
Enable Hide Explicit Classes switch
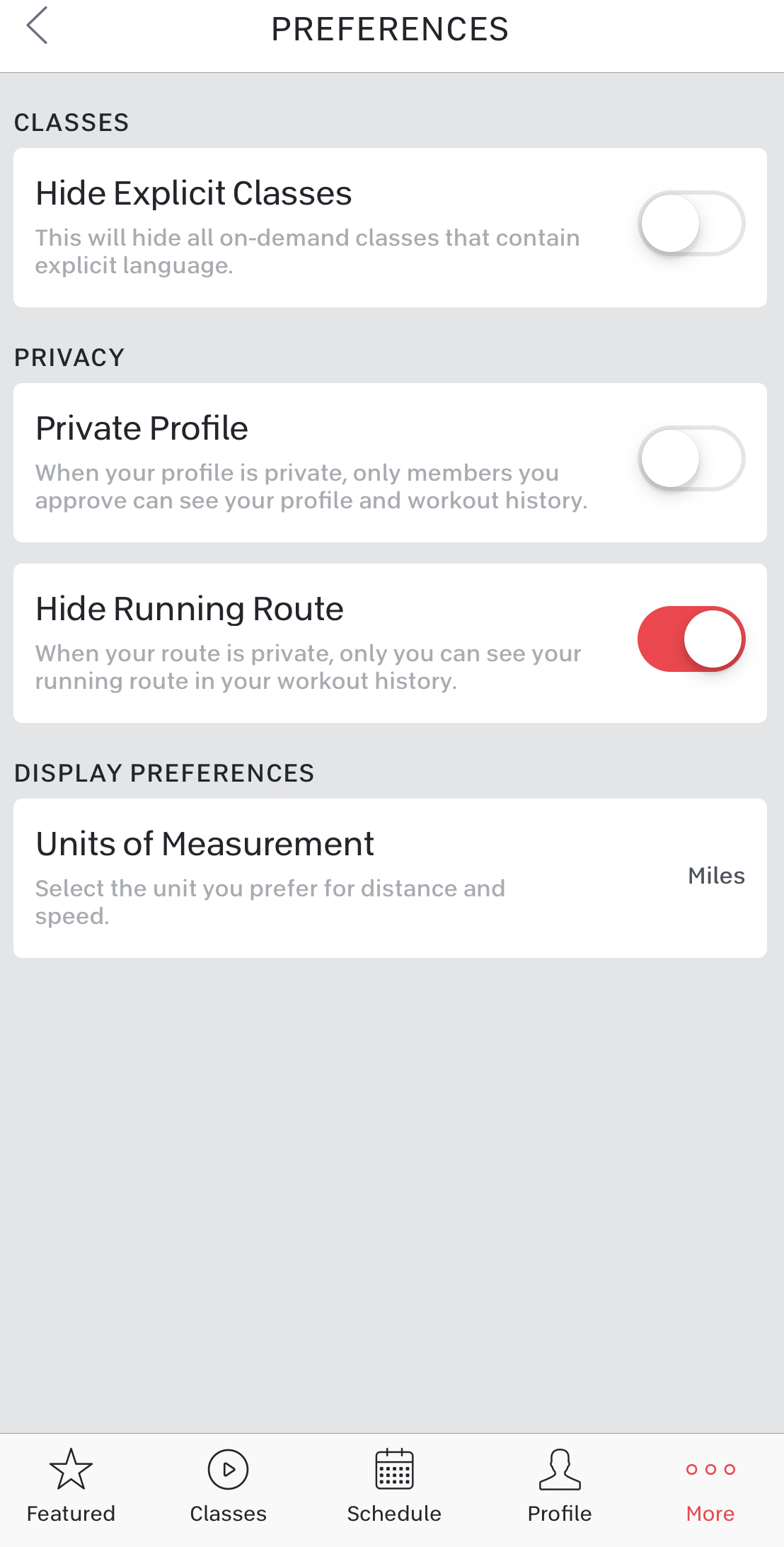tap(691, 224)
